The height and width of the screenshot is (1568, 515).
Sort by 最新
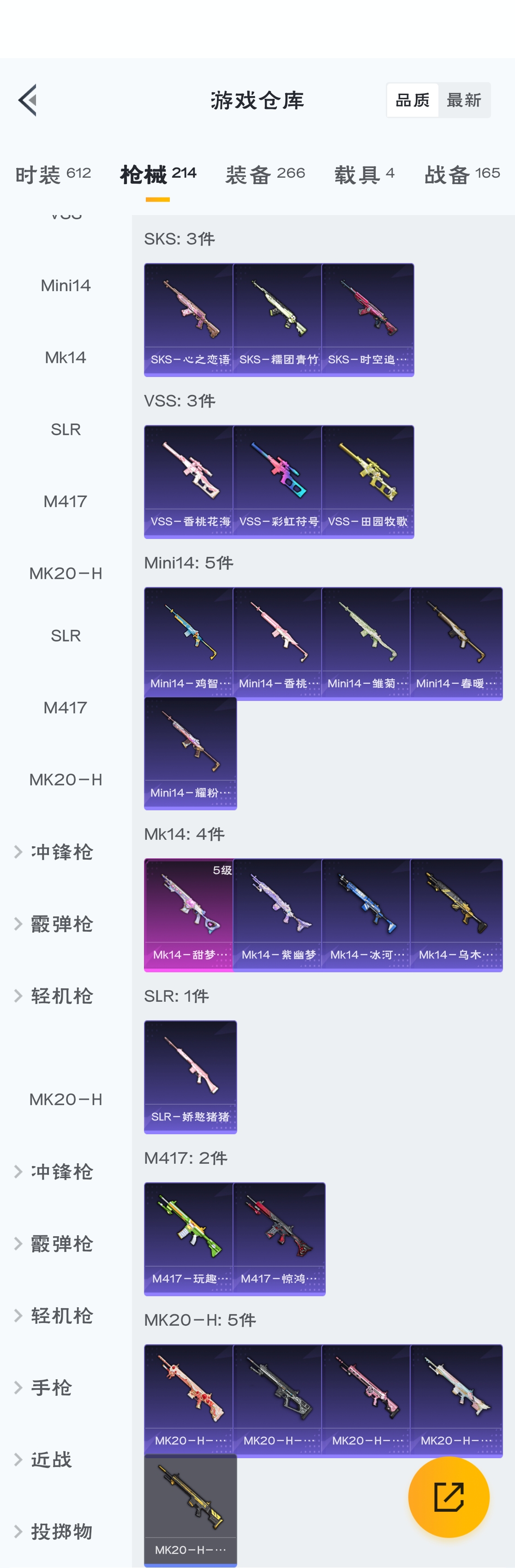pos(464,100)
